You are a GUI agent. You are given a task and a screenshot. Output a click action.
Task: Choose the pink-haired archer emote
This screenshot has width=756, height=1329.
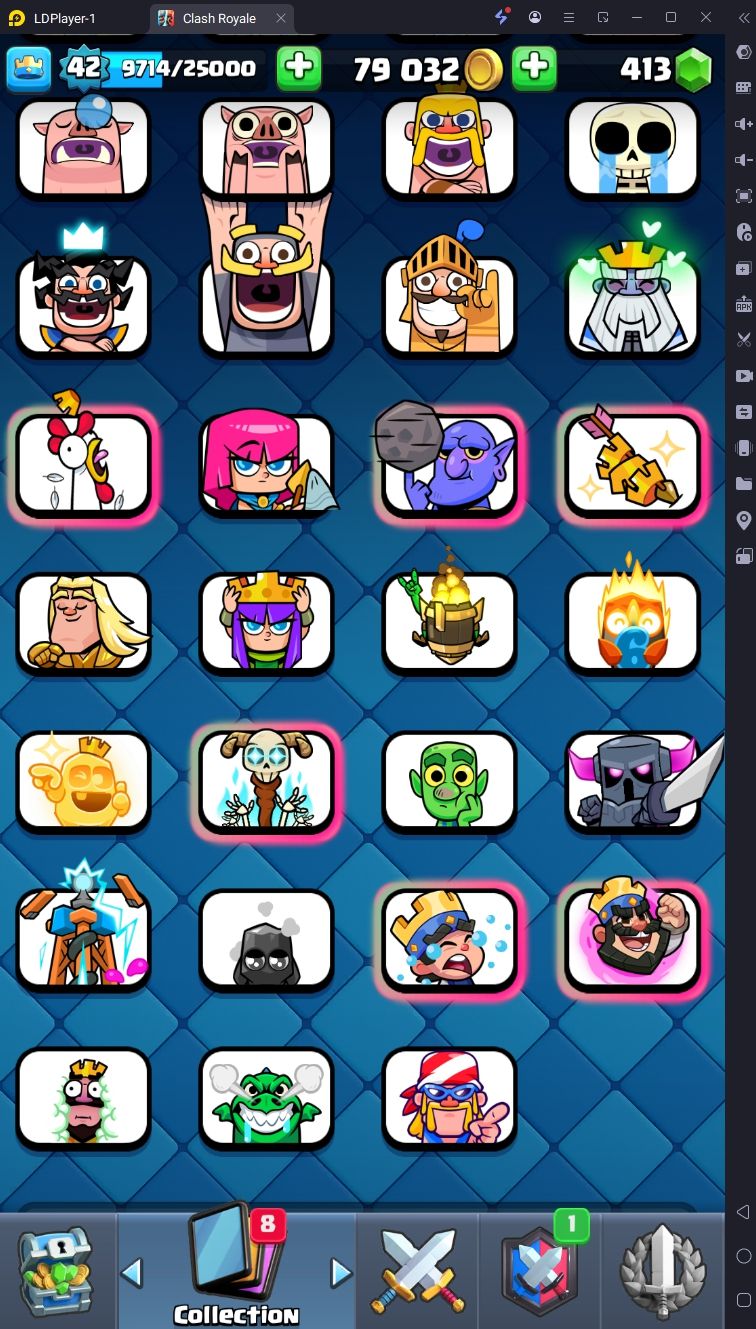coord(266,464)
